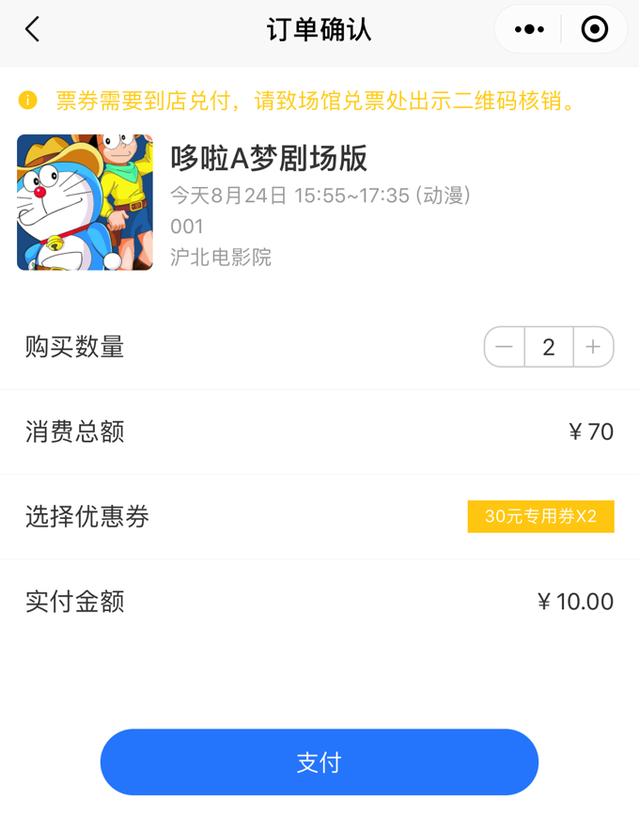Go back from the order confirmation page
The image size is (640, 816).
click(x=32, y=30)
